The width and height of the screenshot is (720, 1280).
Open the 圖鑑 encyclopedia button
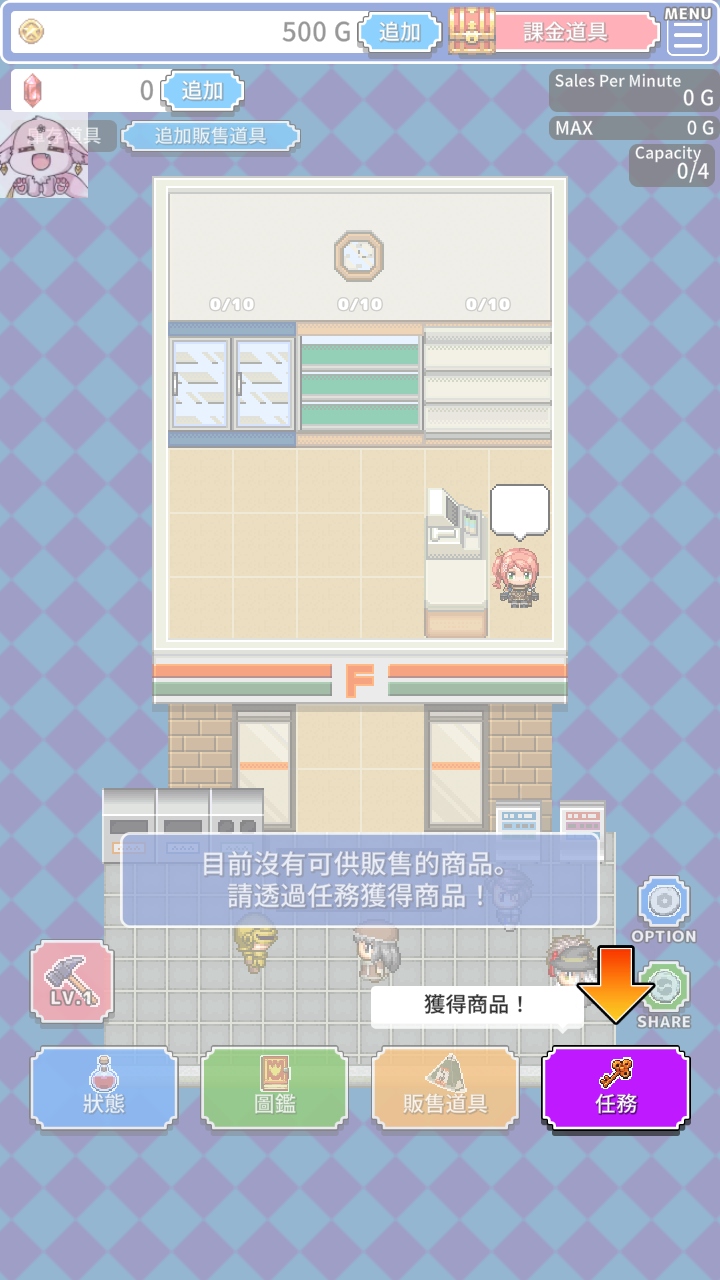tap(275, 1088)
